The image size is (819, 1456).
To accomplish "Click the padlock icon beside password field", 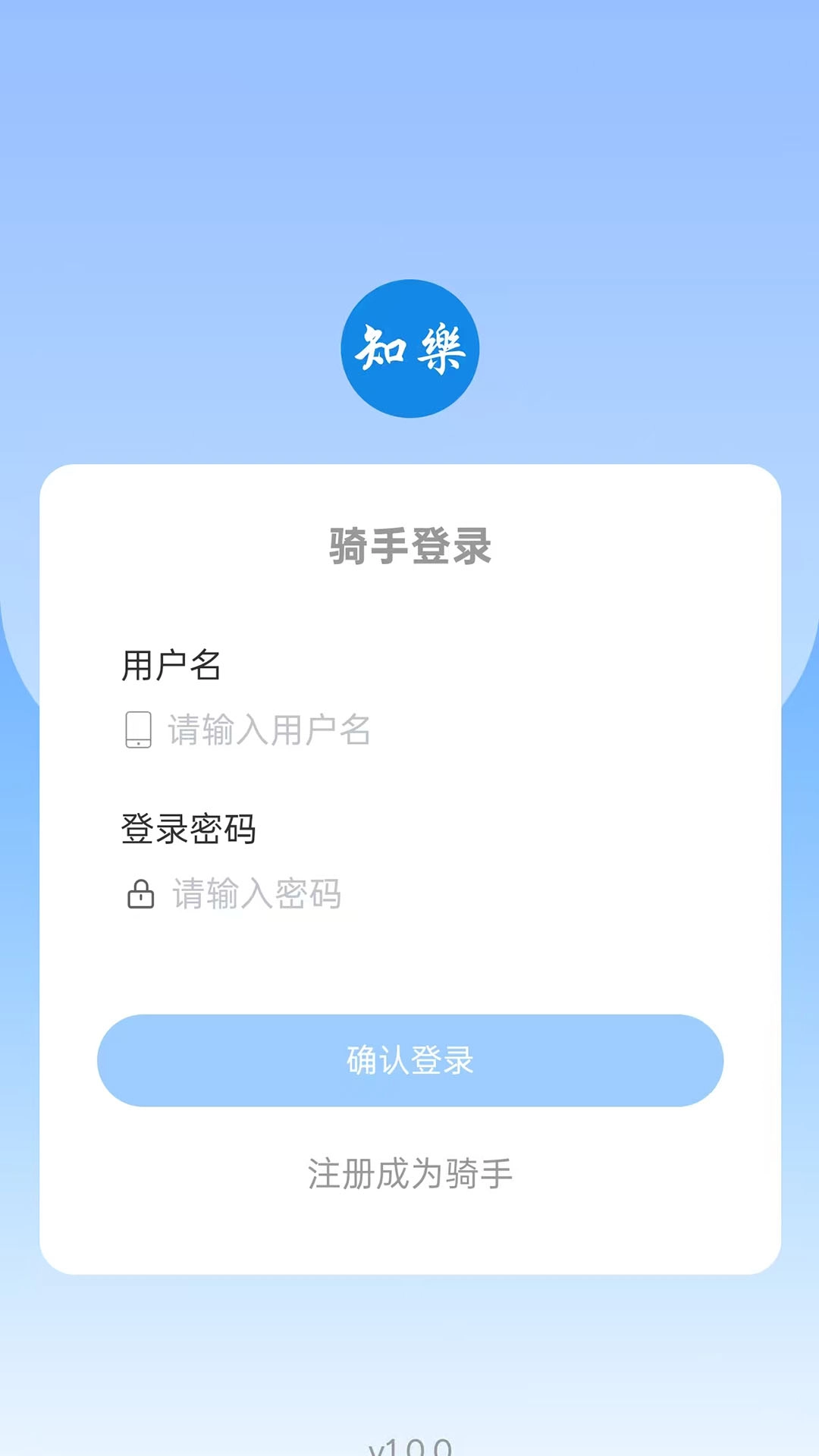I will 140,895.
